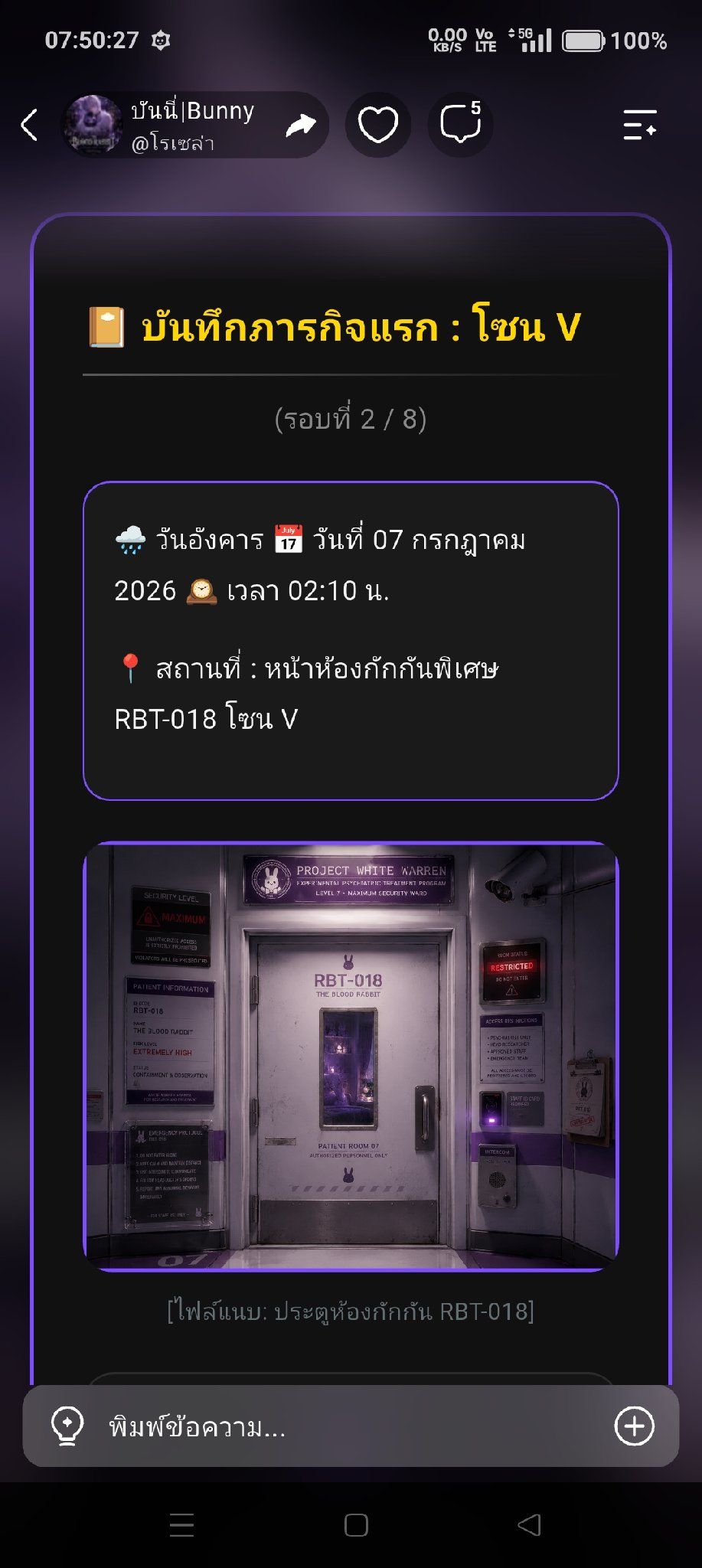Image resolution: width=702 pixels, height=1568 pixels.
Task: Open recent apps from navigation bar
Action: [x=181, y=1525]
